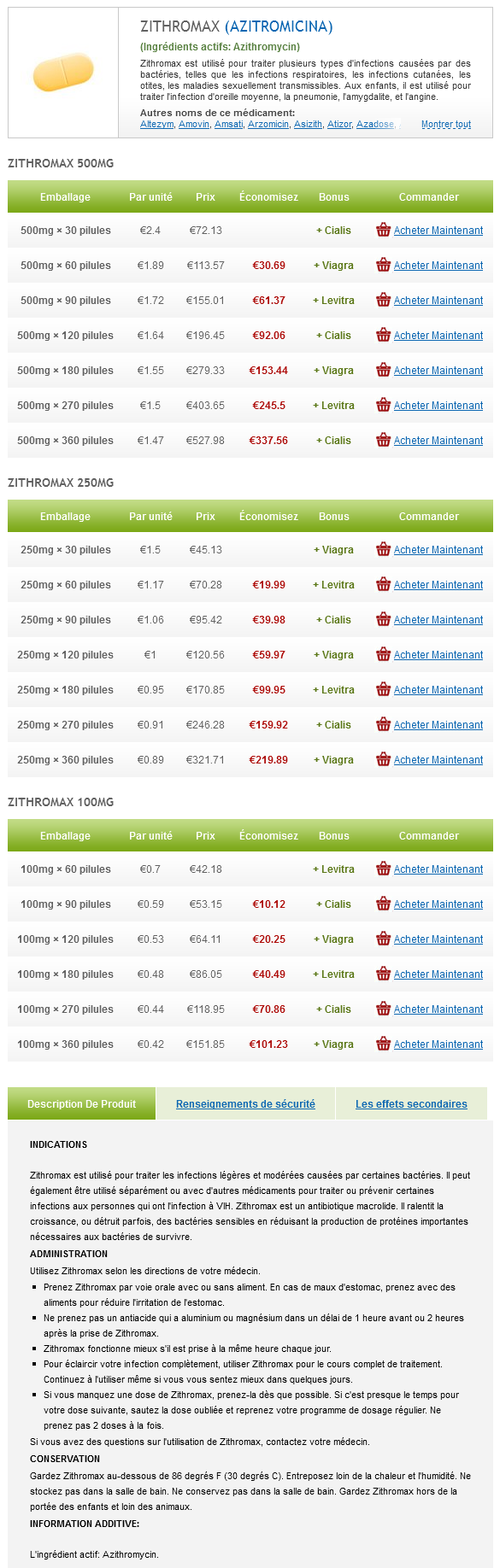Tap Acheter Maintenant for 500mg × 30 pilules
Image resolution: width=500 pixels, height=1568 pixels.
(x=438, y=231)
